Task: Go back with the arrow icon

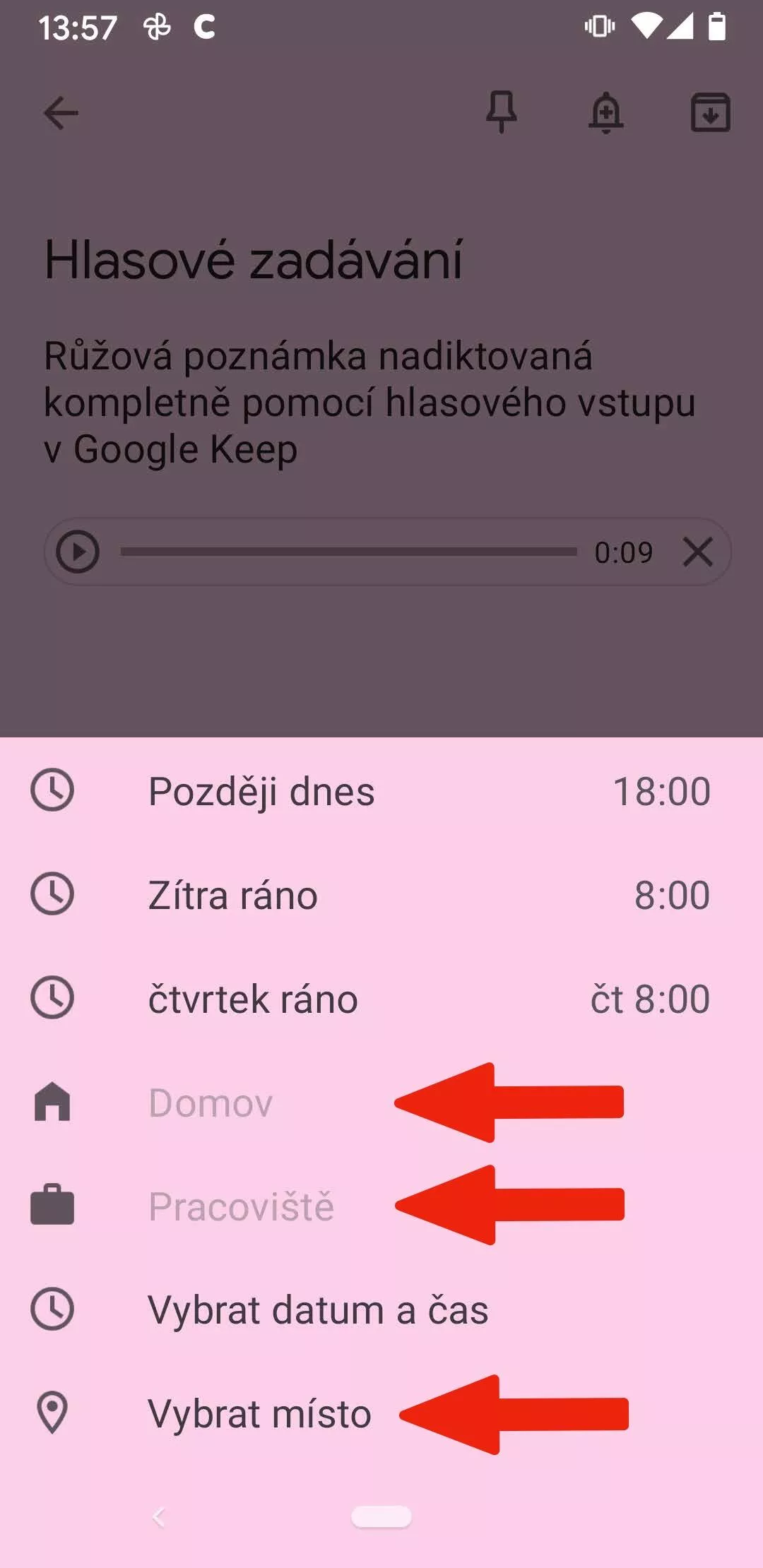Action: pos(61,113)
